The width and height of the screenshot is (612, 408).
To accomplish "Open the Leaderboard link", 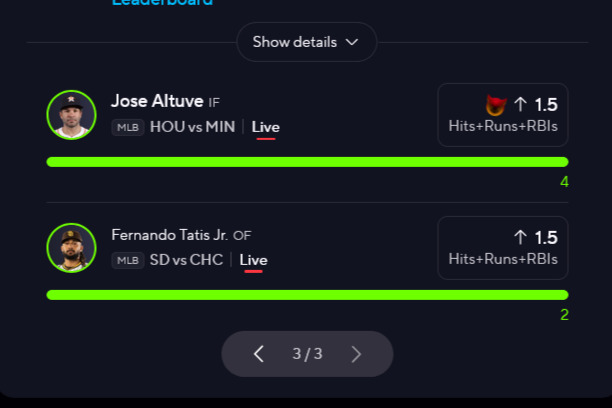I will click(162, 3).
